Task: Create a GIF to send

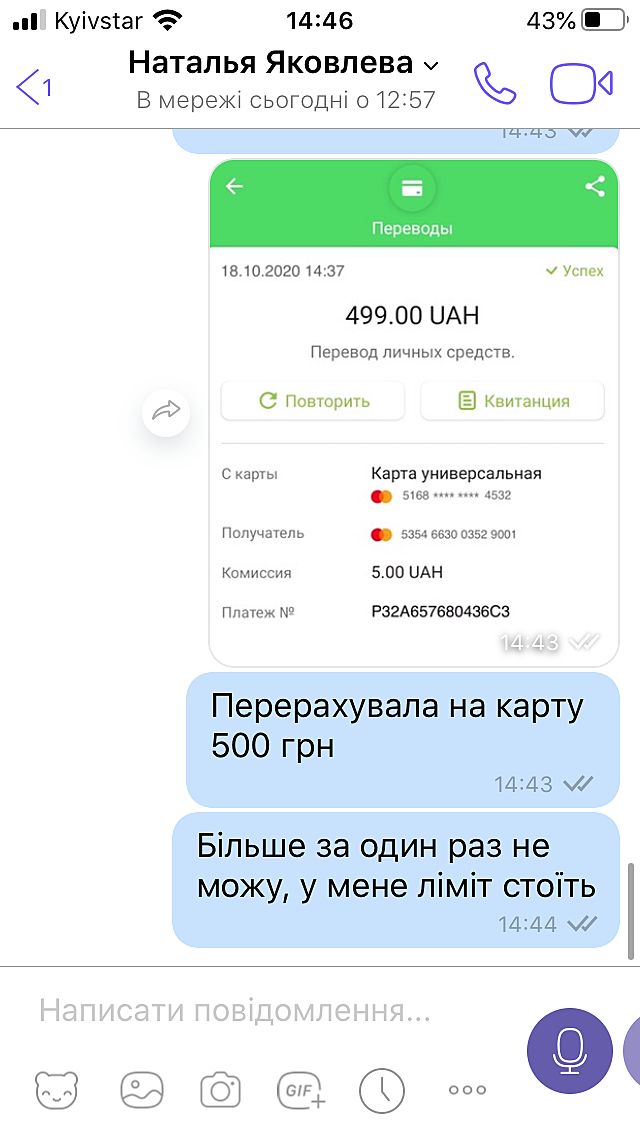Action: (301, 1089)
